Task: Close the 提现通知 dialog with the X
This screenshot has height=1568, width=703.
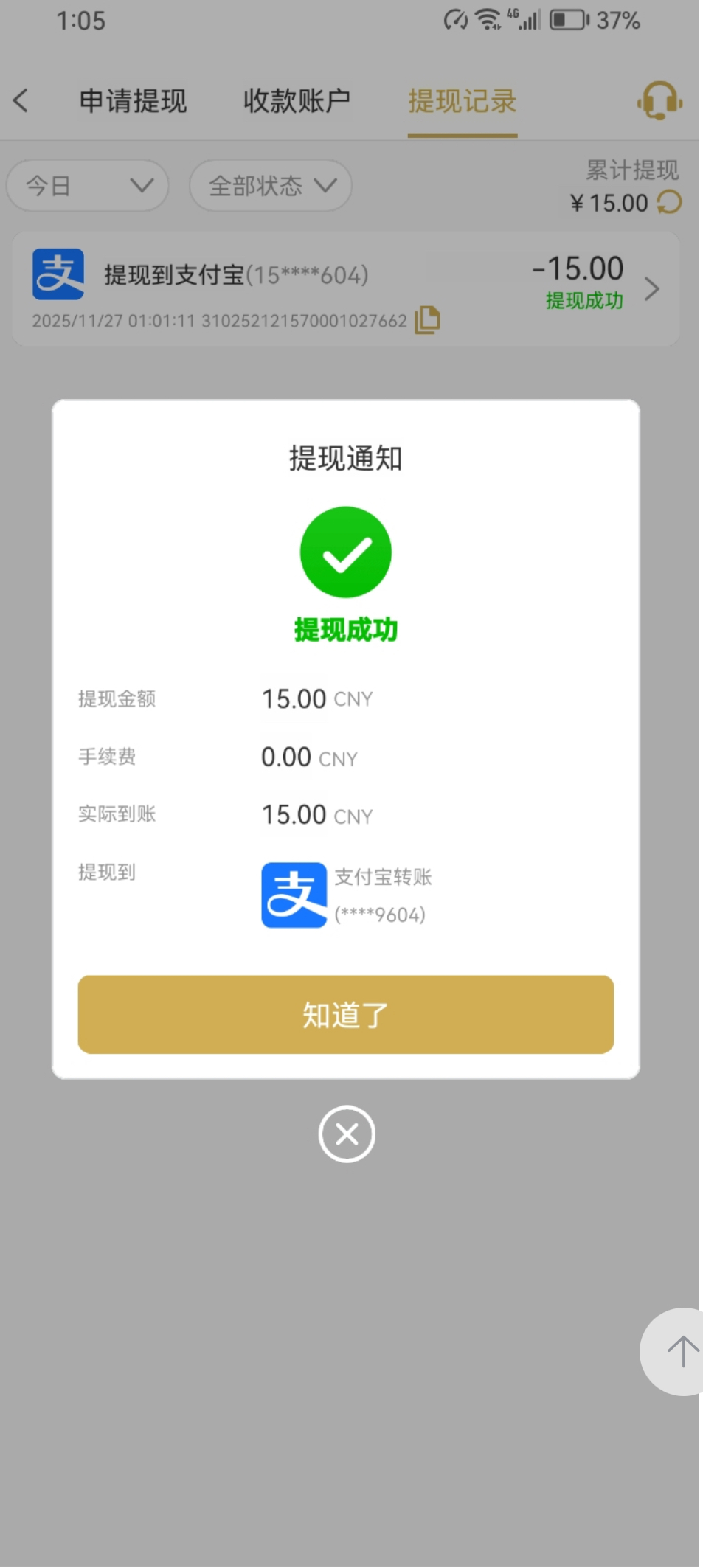Action: pos(347,1134)
